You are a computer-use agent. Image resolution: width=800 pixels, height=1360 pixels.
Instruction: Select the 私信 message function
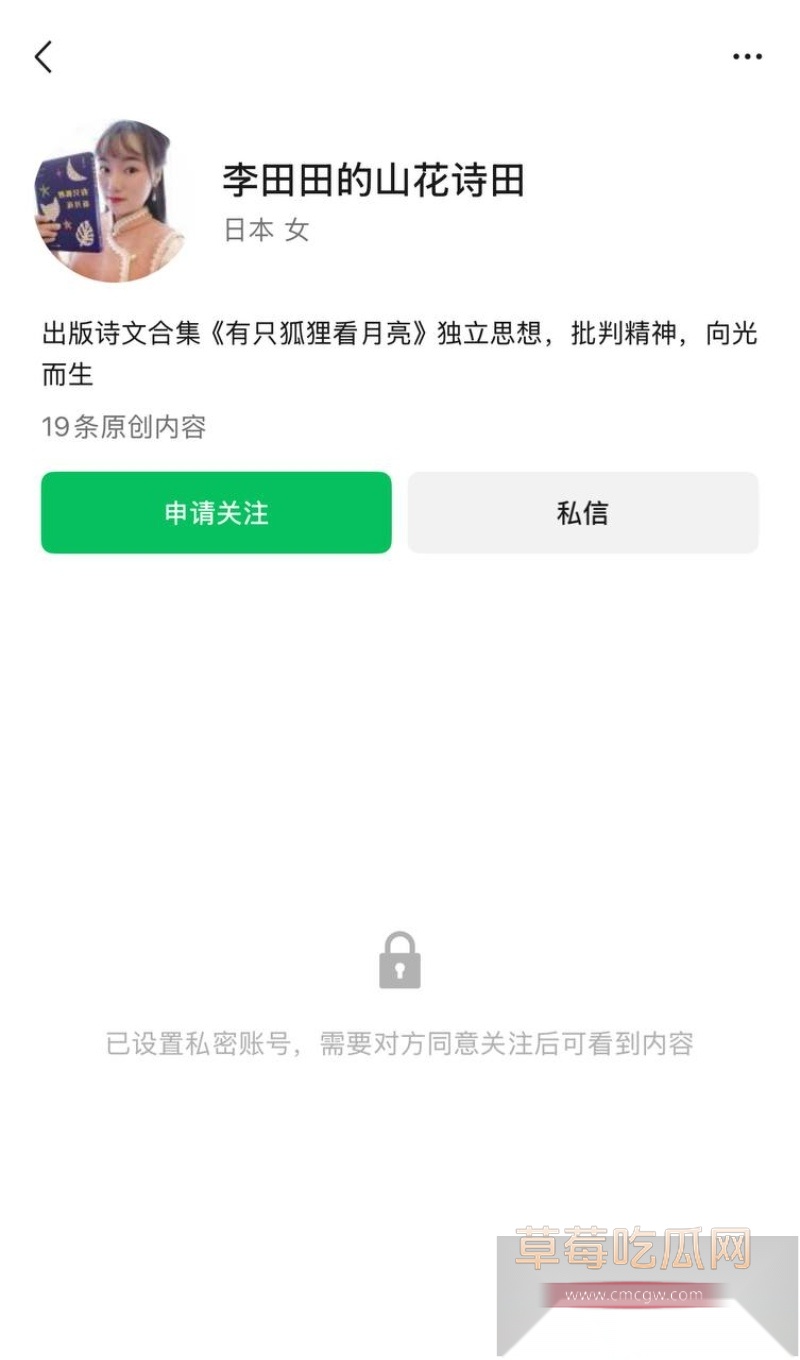[583, 512]
